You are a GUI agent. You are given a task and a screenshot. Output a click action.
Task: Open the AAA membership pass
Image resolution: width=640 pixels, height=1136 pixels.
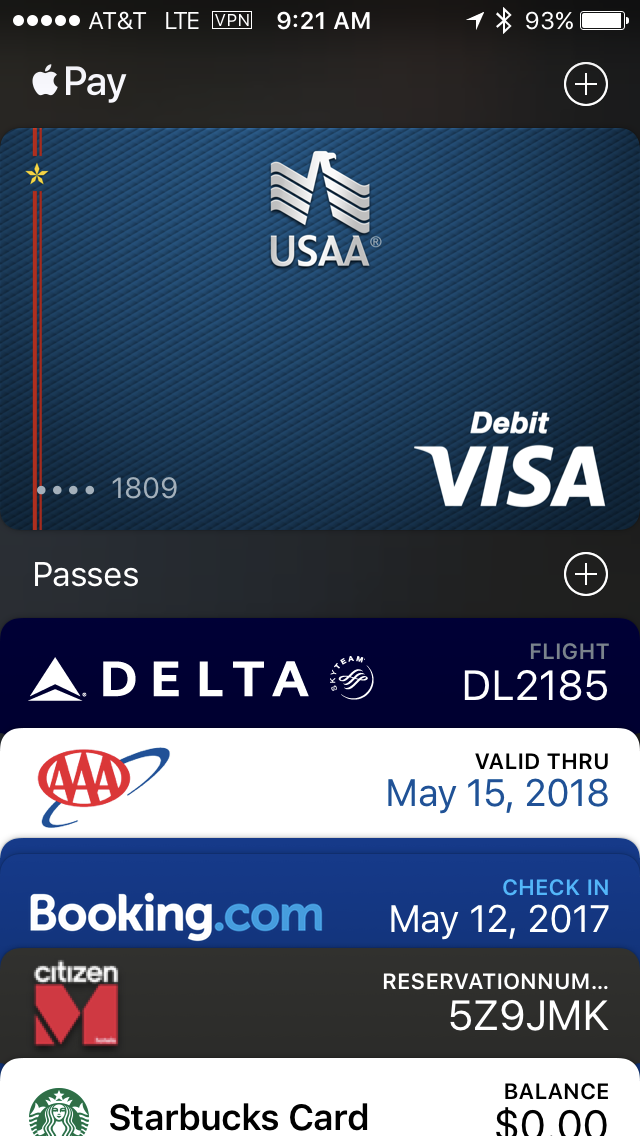(x=320, y=784)
